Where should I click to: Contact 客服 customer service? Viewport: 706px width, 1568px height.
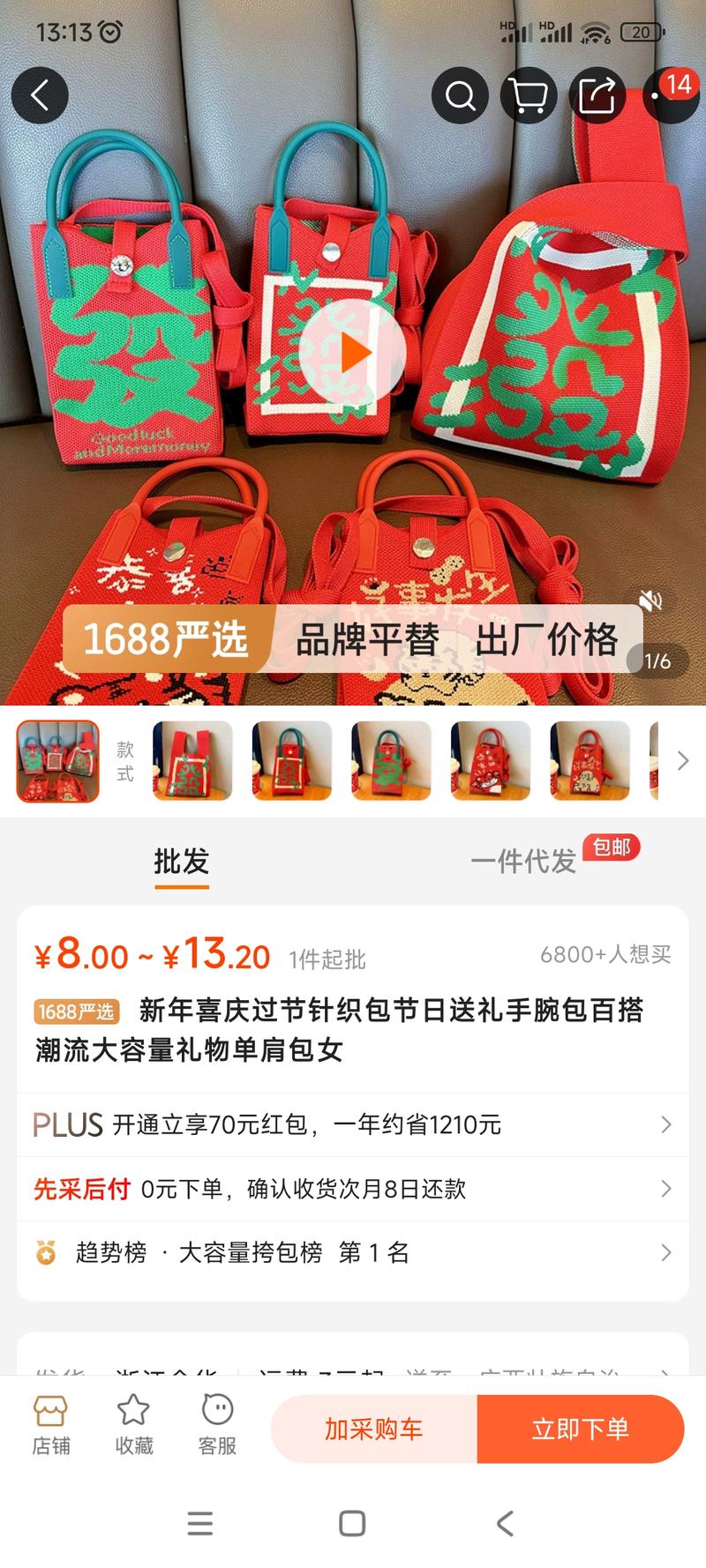[x=217, y=1425]
